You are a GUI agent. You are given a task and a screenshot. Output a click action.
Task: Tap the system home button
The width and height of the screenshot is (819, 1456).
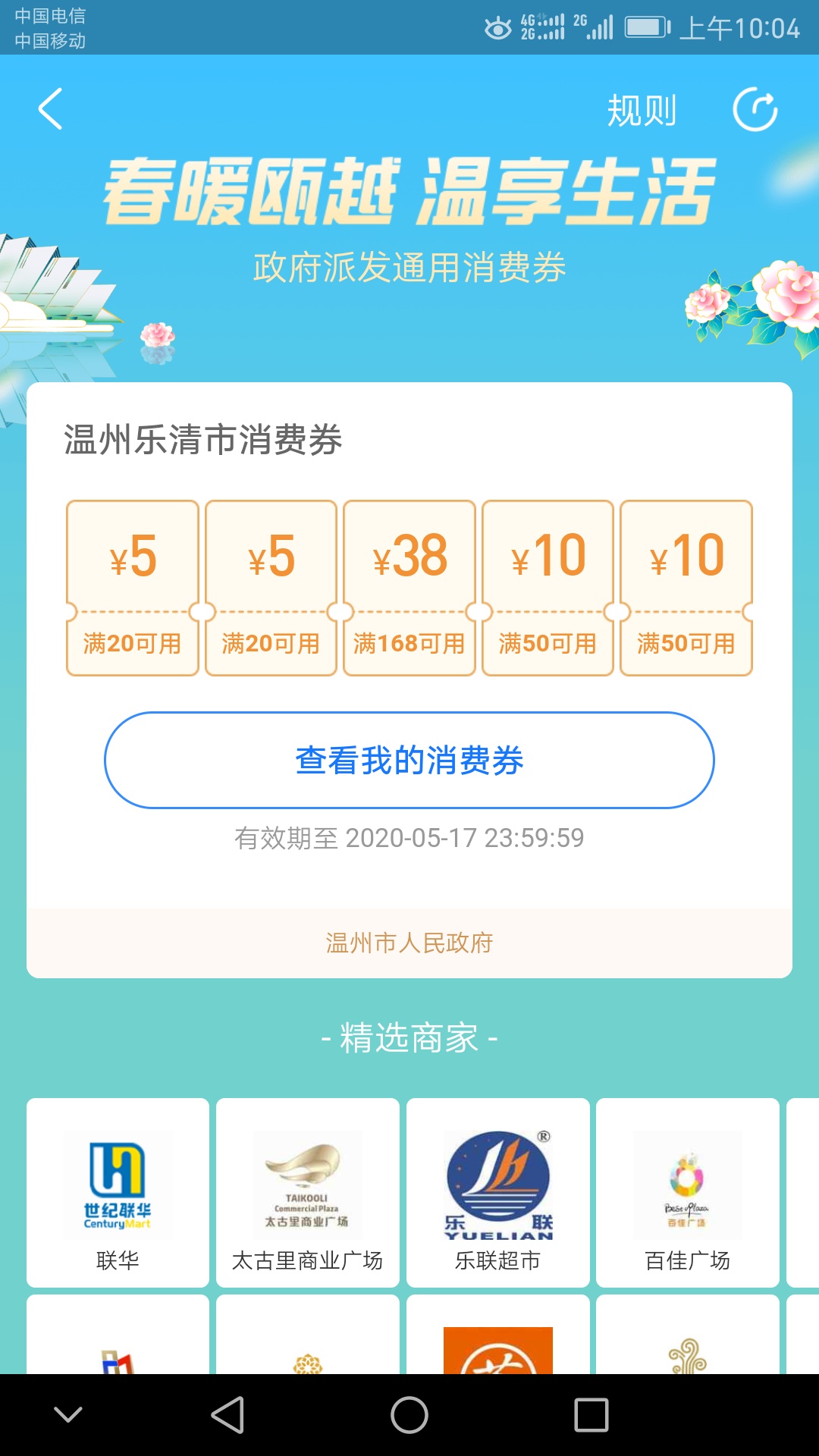click(x=409, y=1415)
